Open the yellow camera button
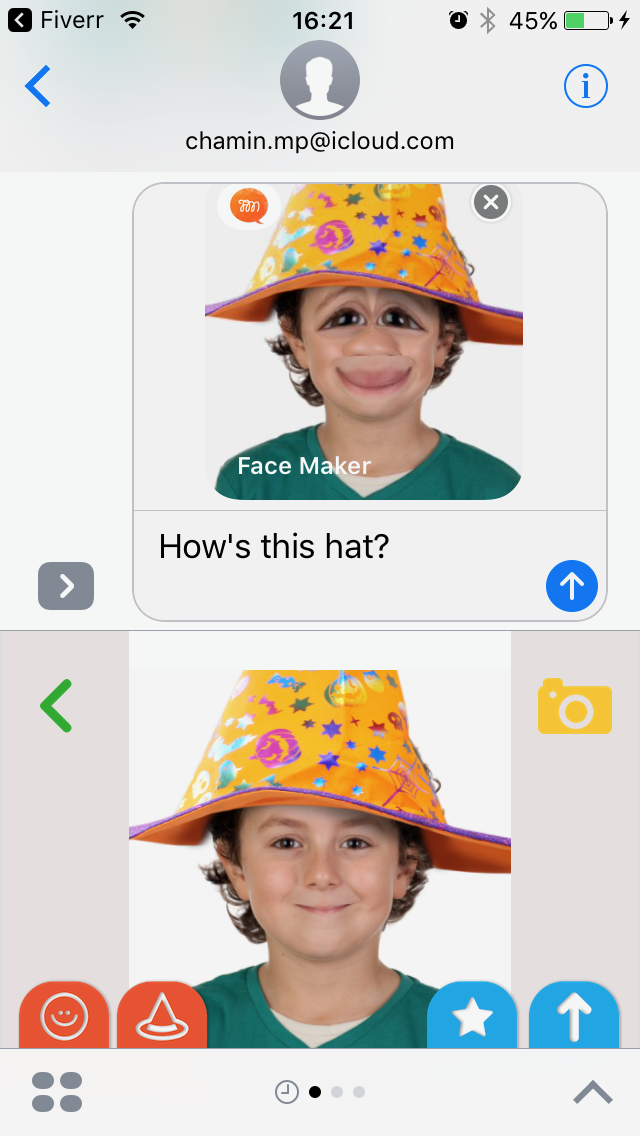 click(x=574, y=707)
